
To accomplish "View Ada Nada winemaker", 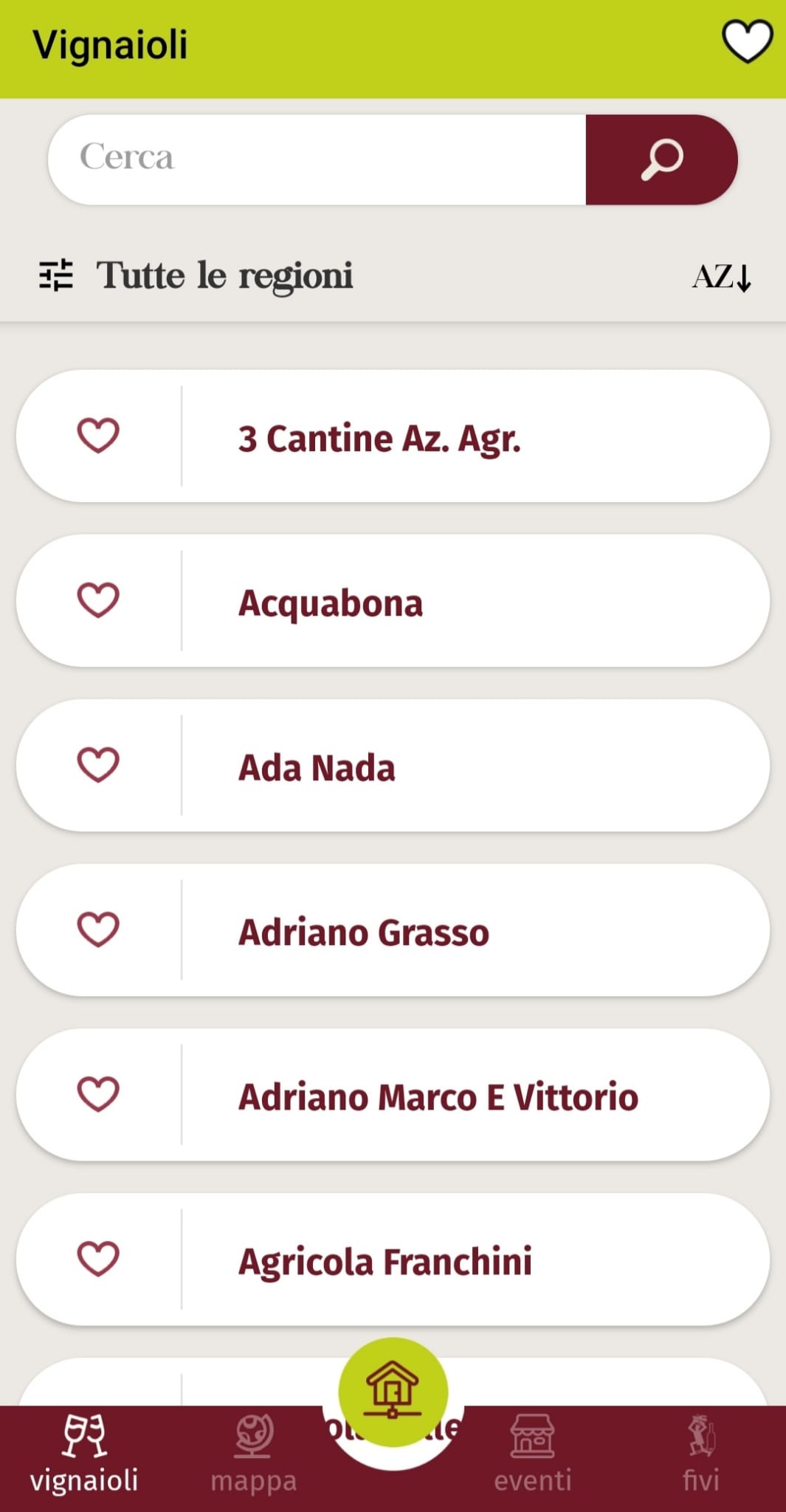I will [x=472, y=767].
